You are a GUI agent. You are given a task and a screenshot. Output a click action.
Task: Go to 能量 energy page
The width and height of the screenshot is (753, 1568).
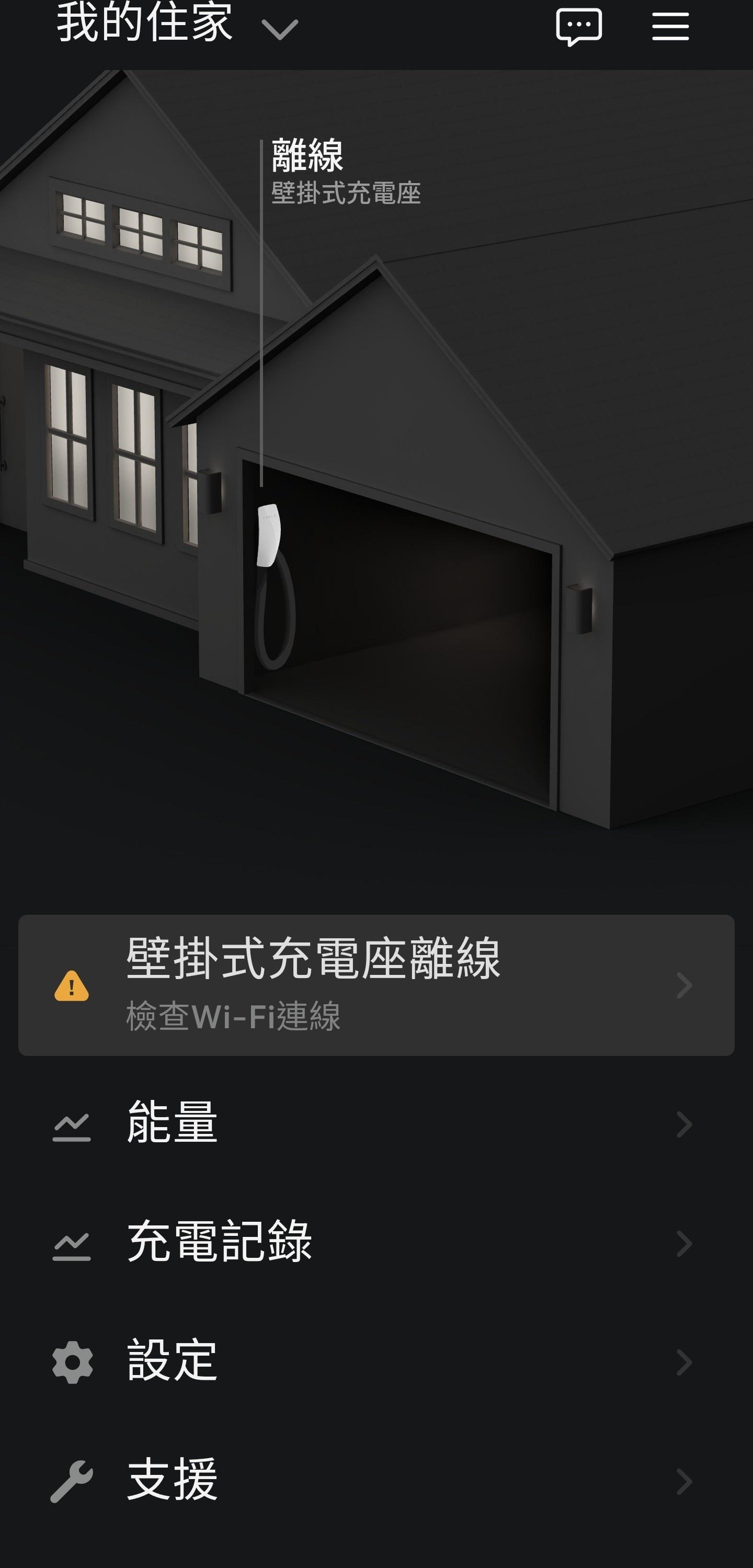click(376, 1123)
